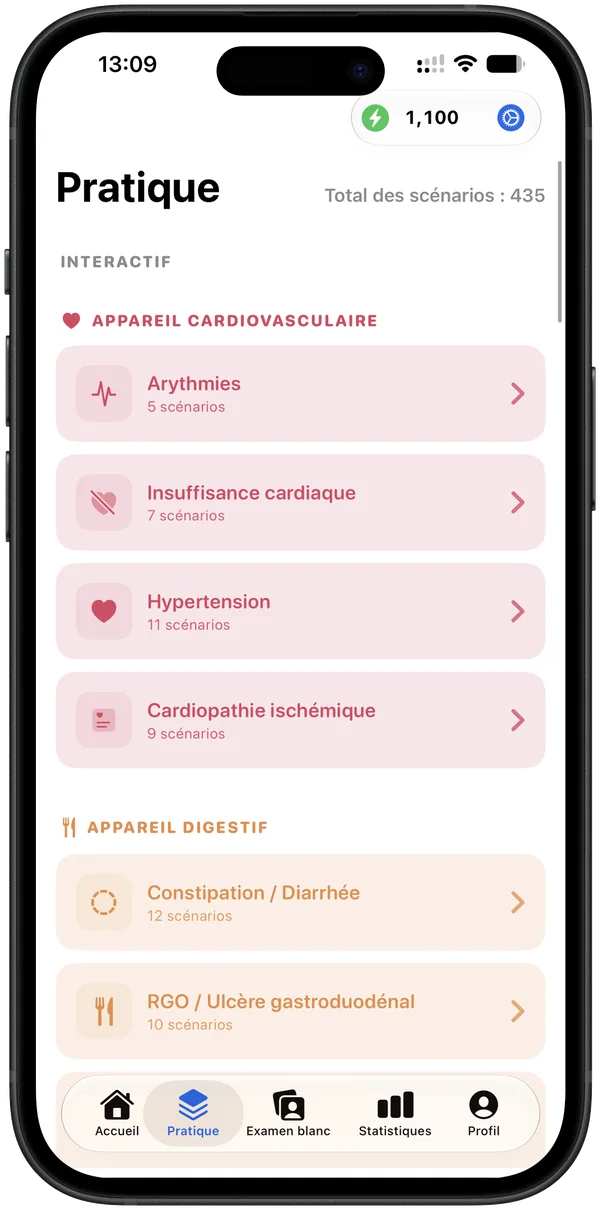Select RGO / Ulcère gastroduodénal

300,1012
